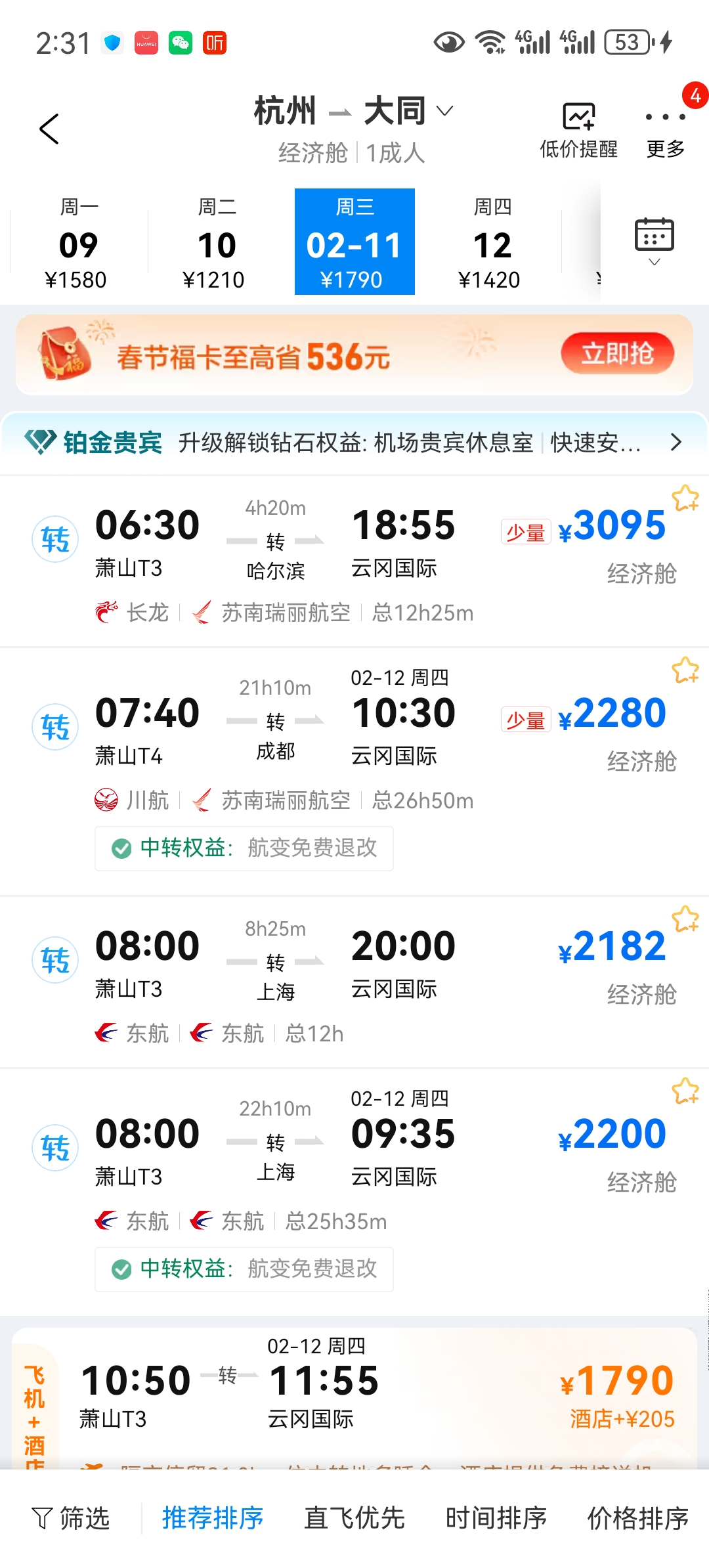Select Thursday 12 priced ¥1420
The height and width of the screenshot is (1568, 709).
[491, 243]
